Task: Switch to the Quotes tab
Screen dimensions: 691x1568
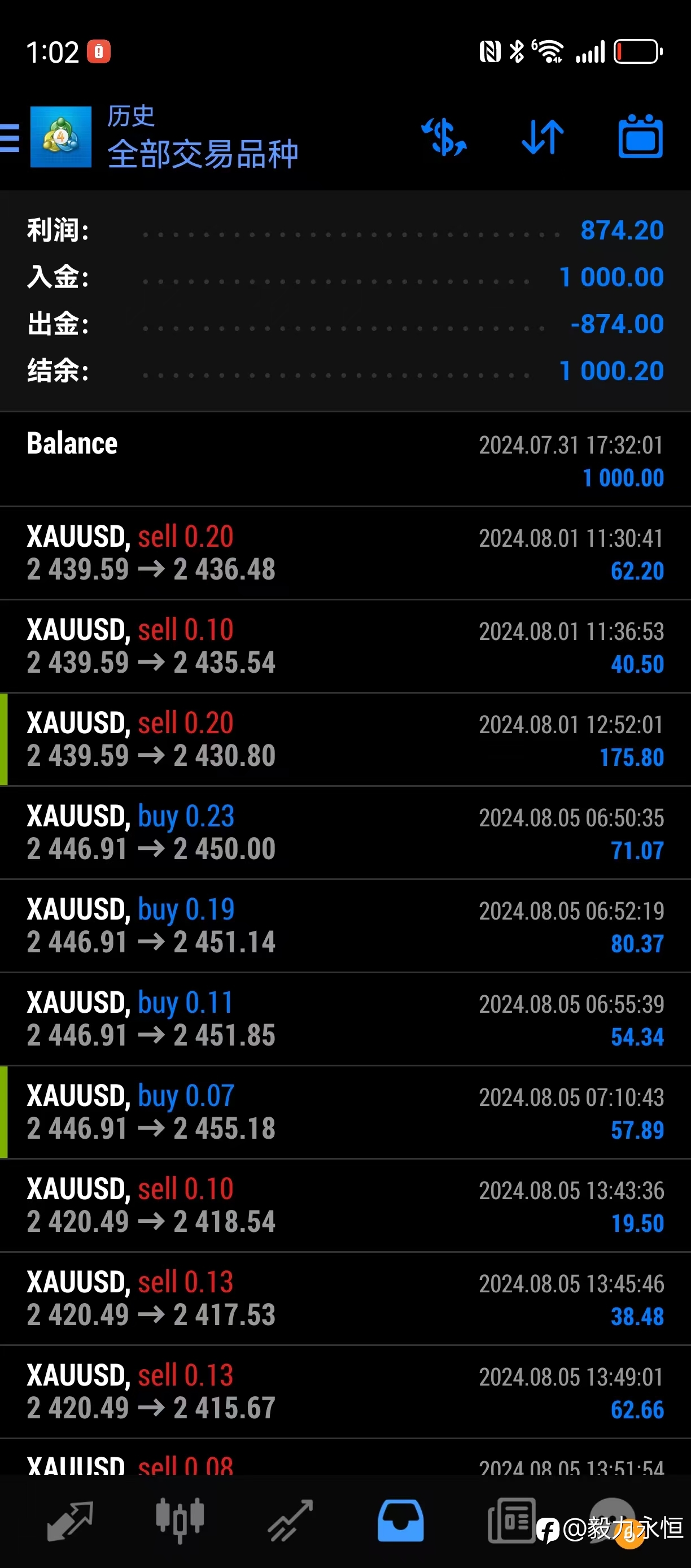Action: point(70,1520)
